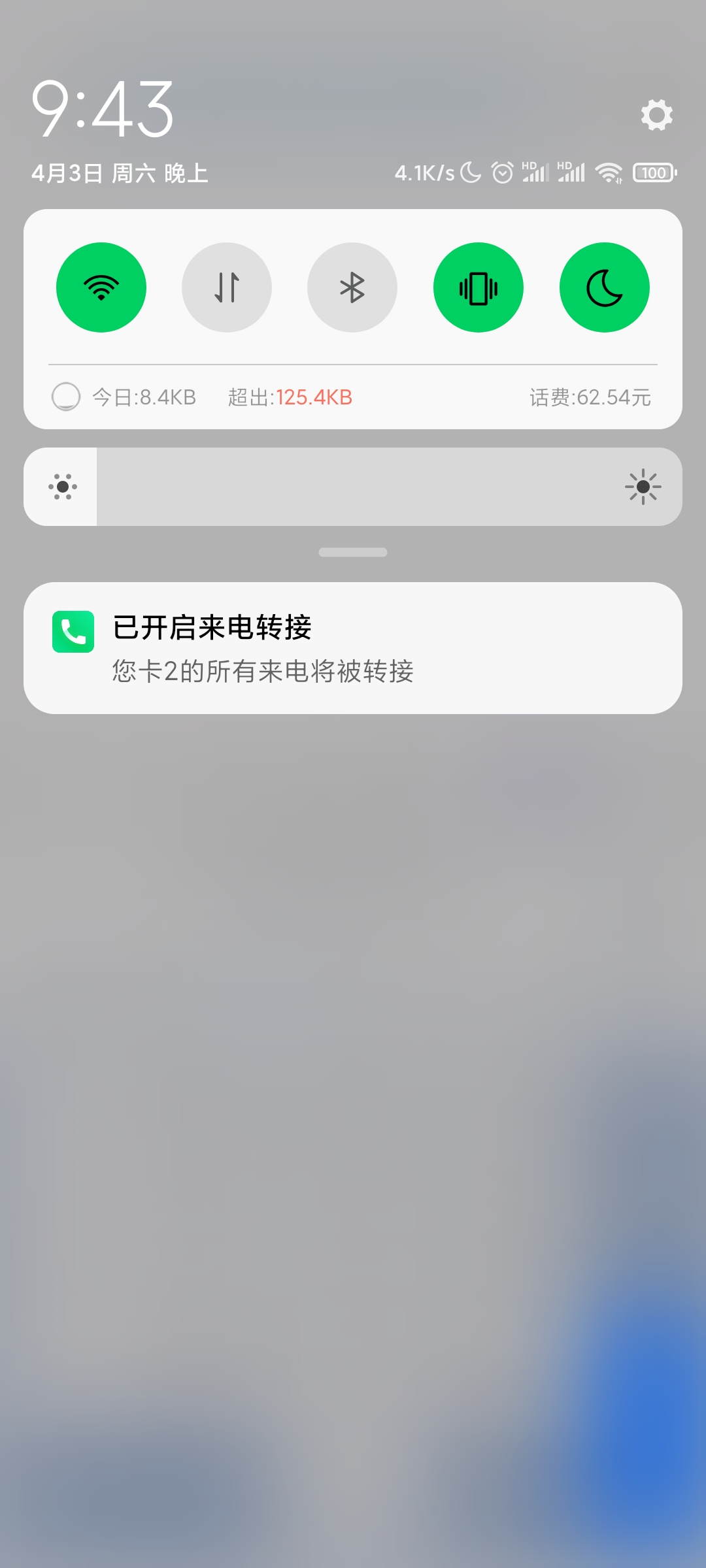Open the 已开启来电转接 notification
706x1568 pixels.
coord(353,648)
